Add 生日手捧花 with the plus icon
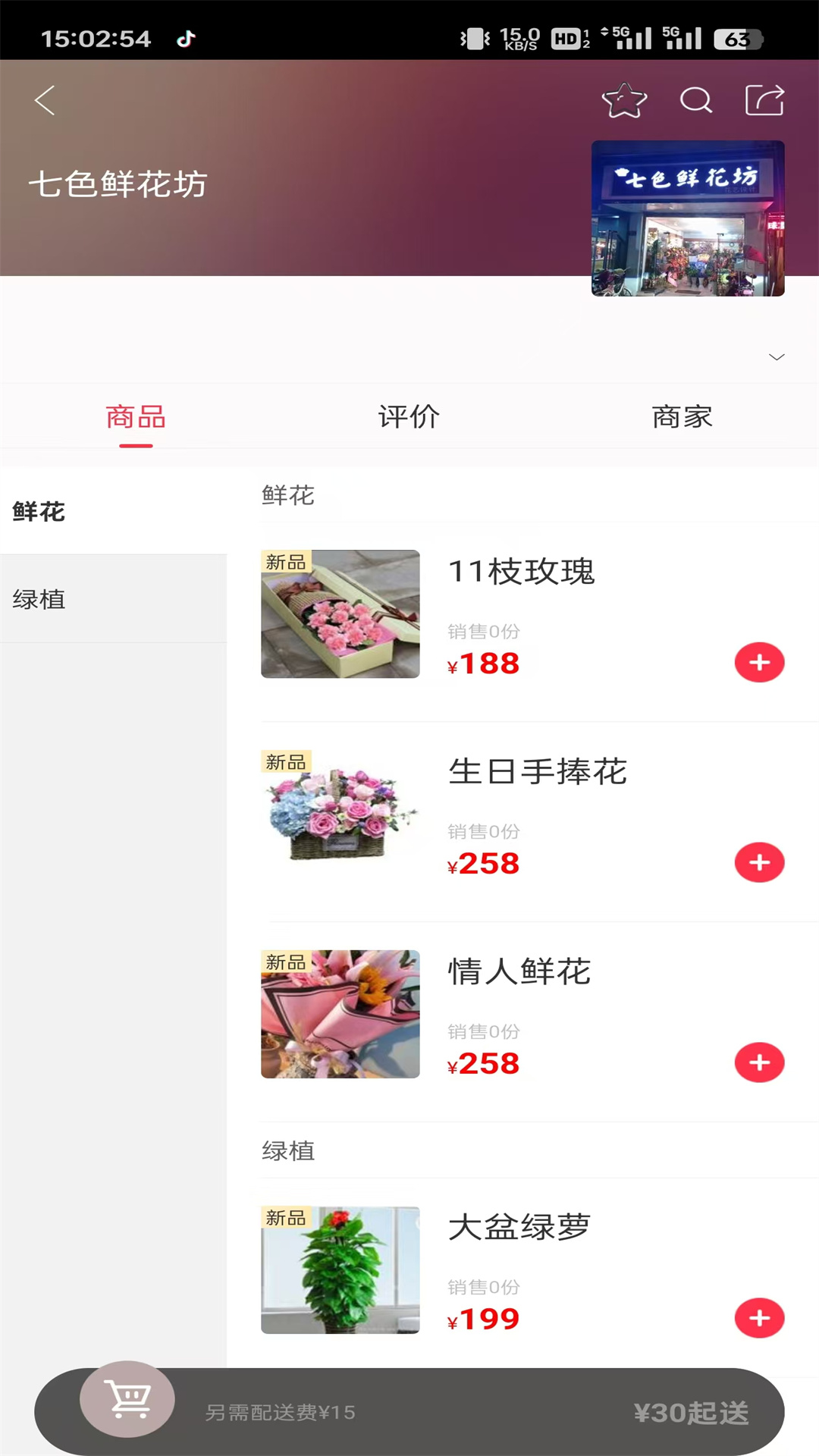This screenshot has height=1456, width=819. (x=759, y=862)
